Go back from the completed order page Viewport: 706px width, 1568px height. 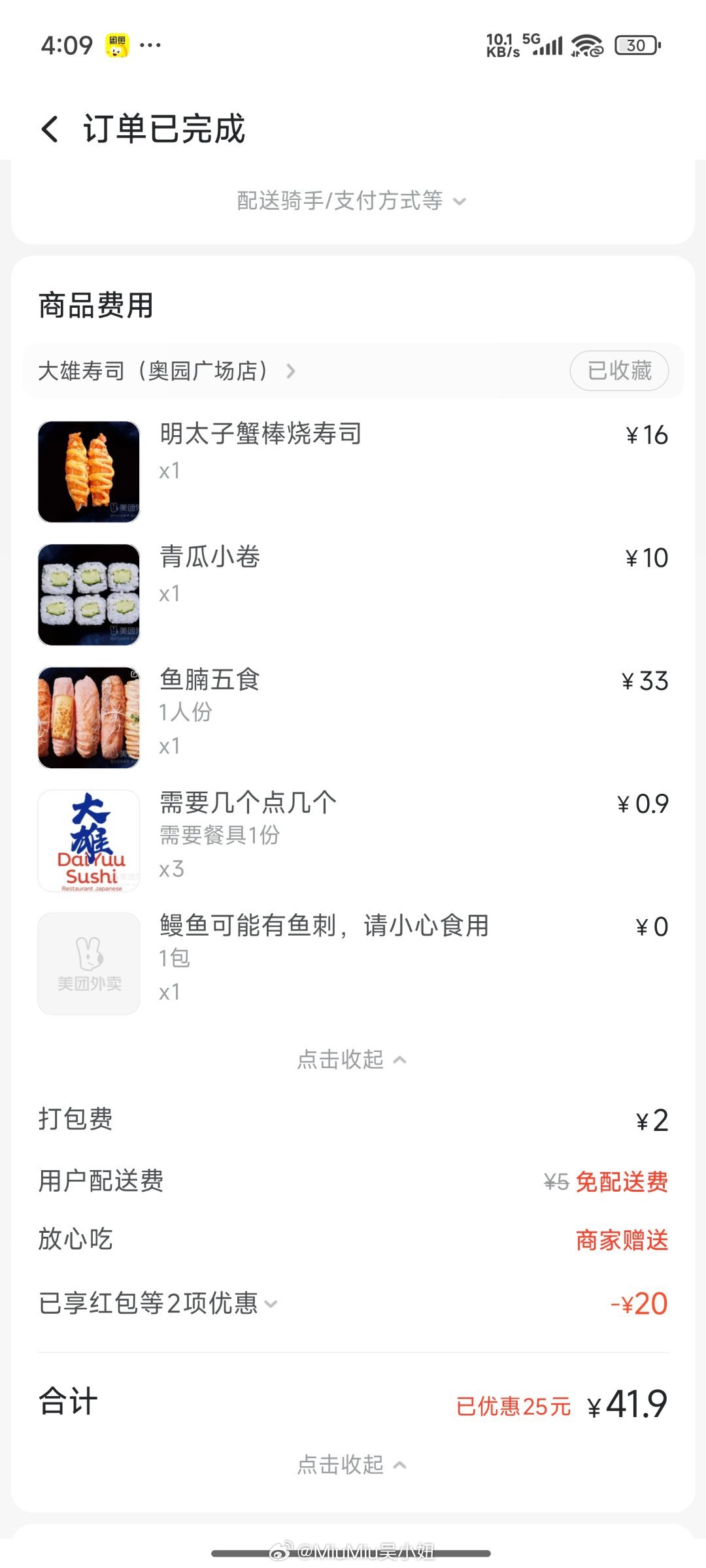click(50, 129)
